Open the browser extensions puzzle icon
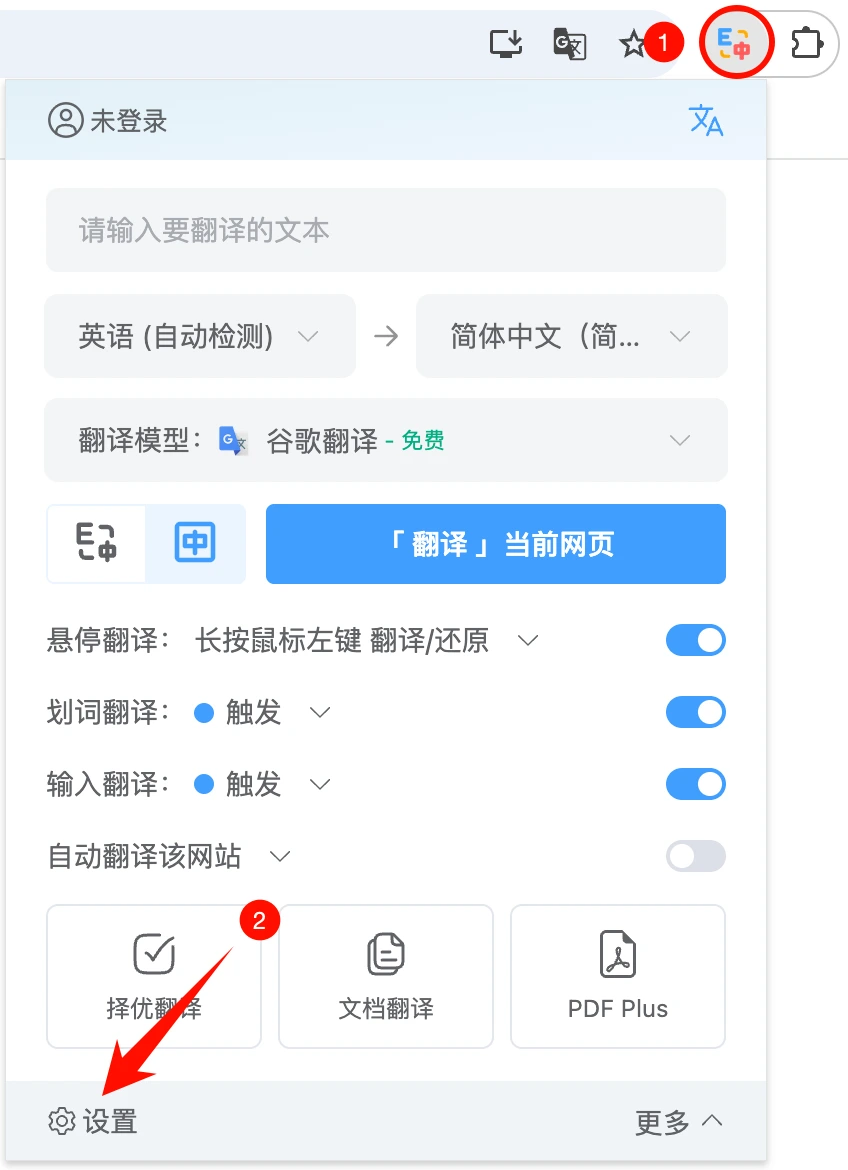Screen dimensions: 848x1170 806,44
